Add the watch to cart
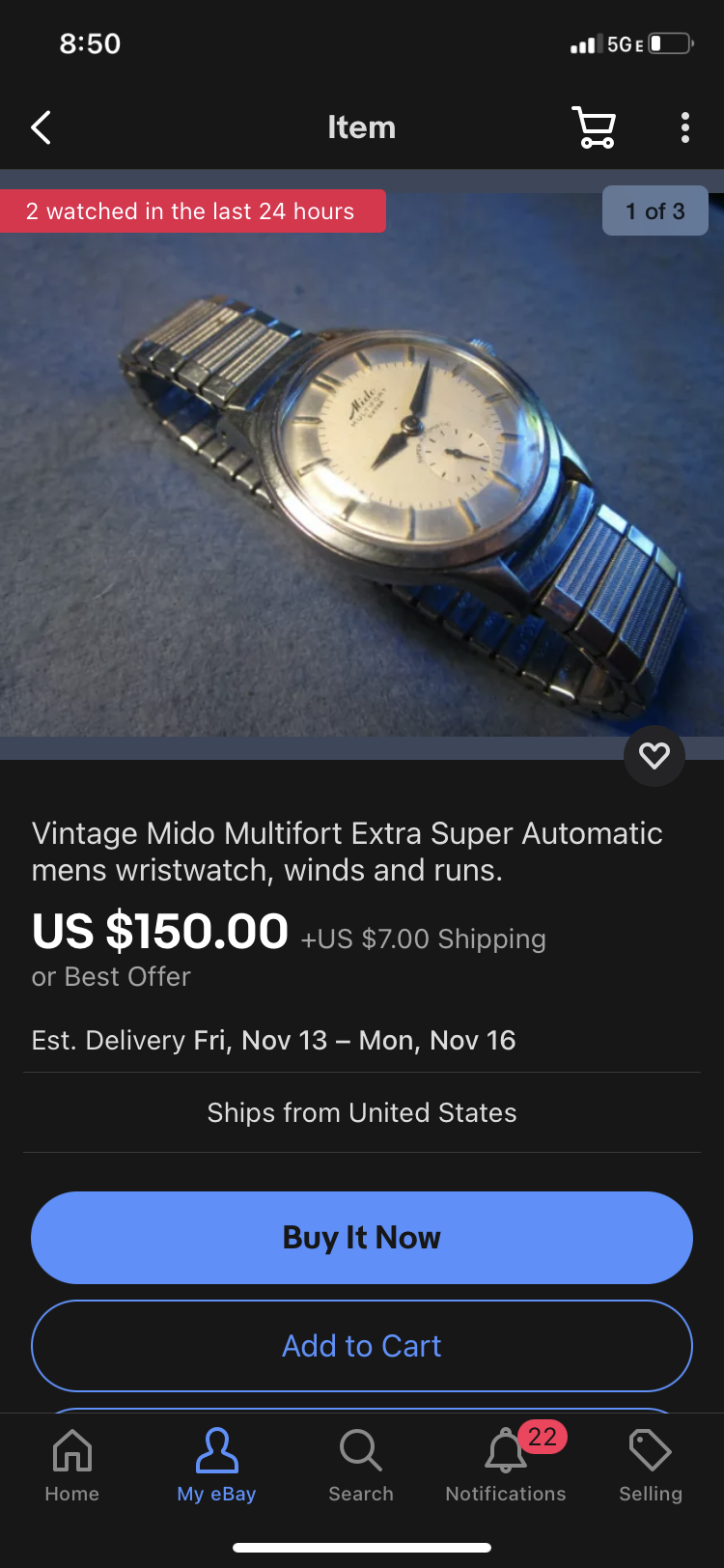Image resolution: width=724 pixels, height=1568 pixels. click(361, 1345)
